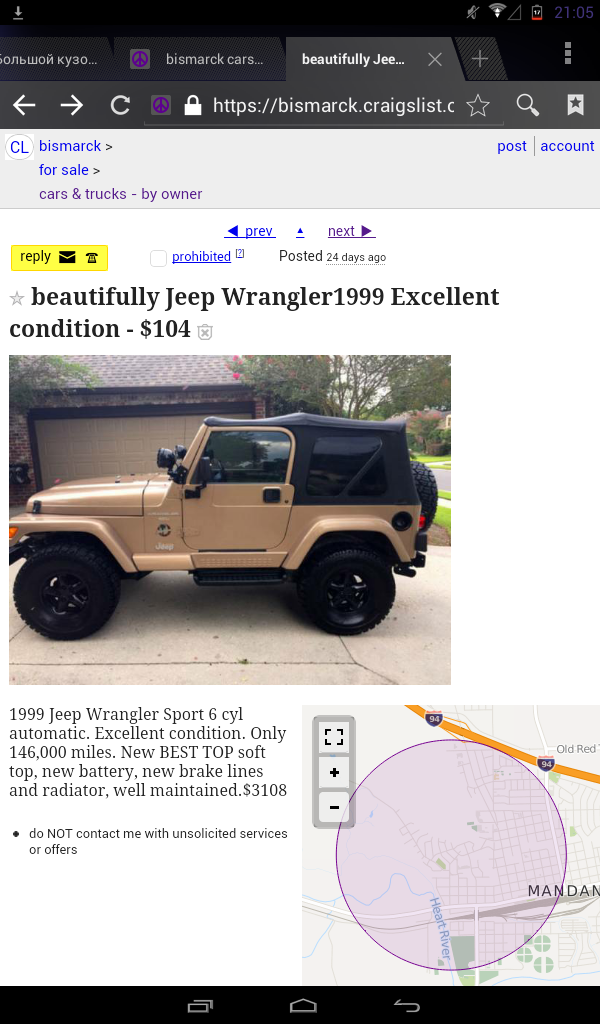Go to the next listing
Viewport: 600px width, 1024px height.
[350, 231]
